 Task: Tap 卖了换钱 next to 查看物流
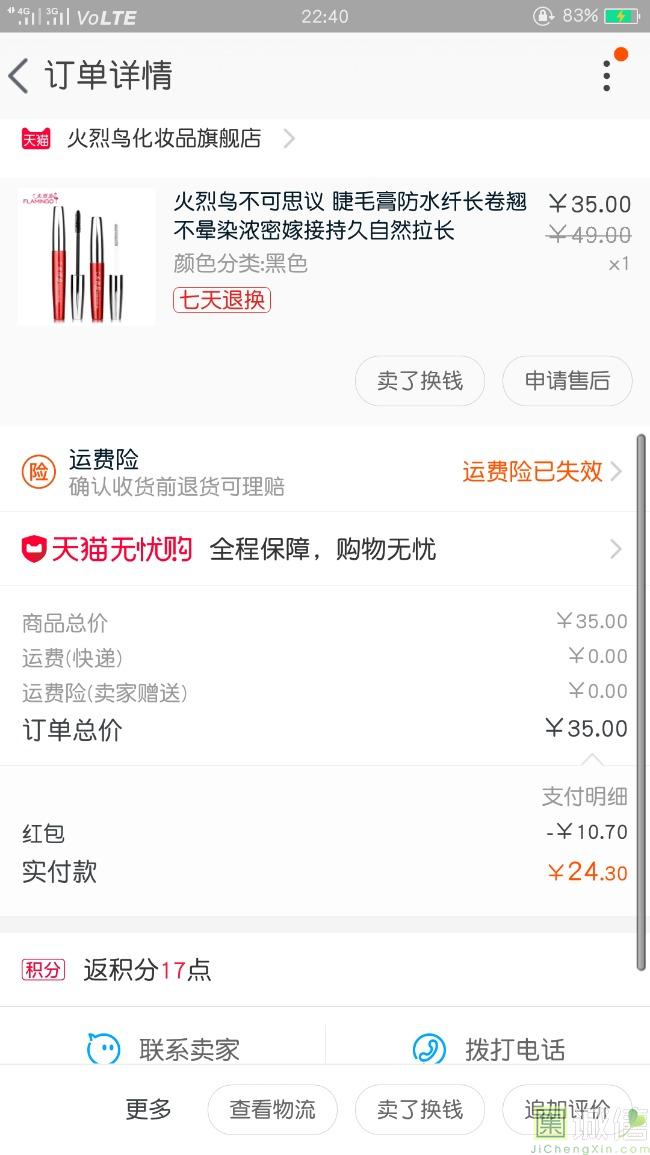(420, 1110)
